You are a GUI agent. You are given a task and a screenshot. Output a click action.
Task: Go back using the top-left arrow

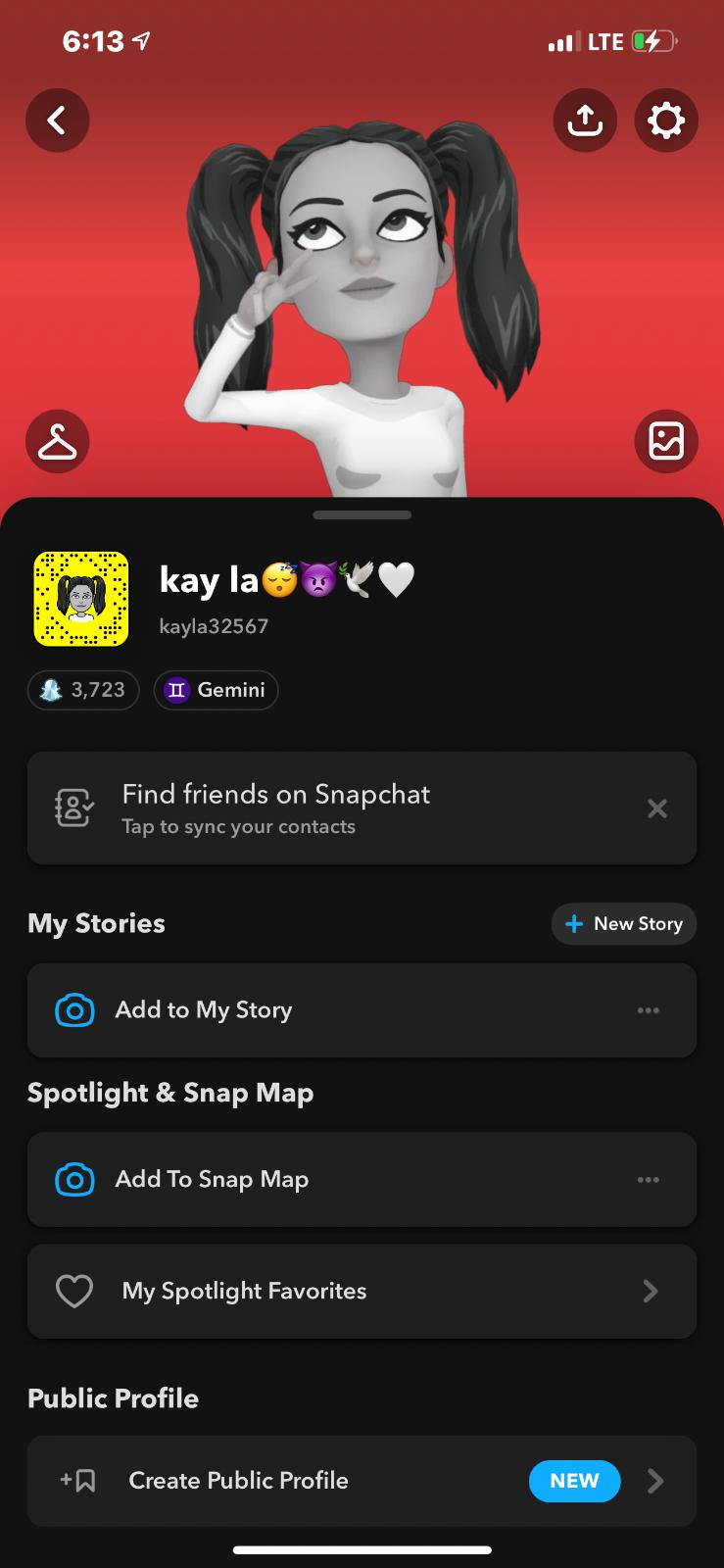coord(57,121)
